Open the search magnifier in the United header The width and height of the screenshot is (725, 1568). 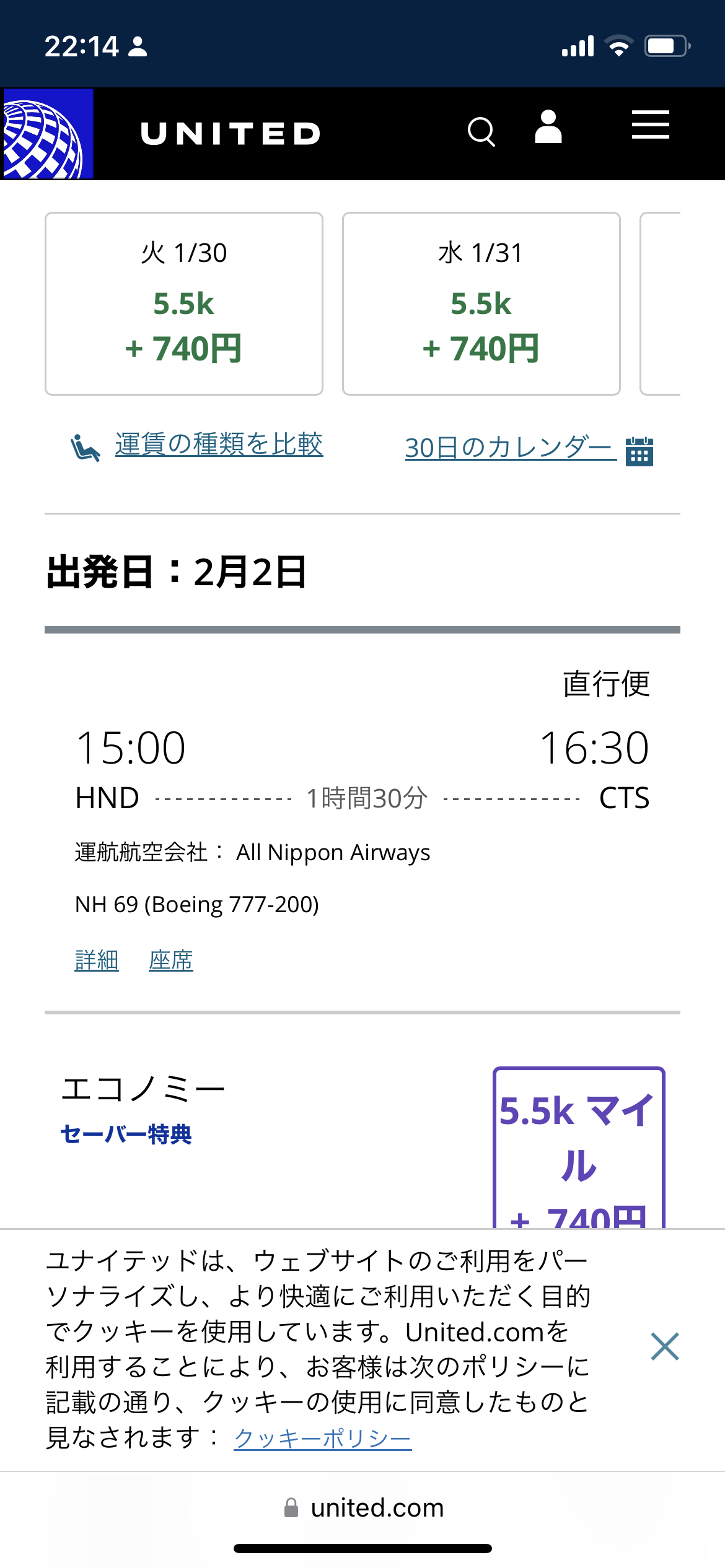point(481,131)
